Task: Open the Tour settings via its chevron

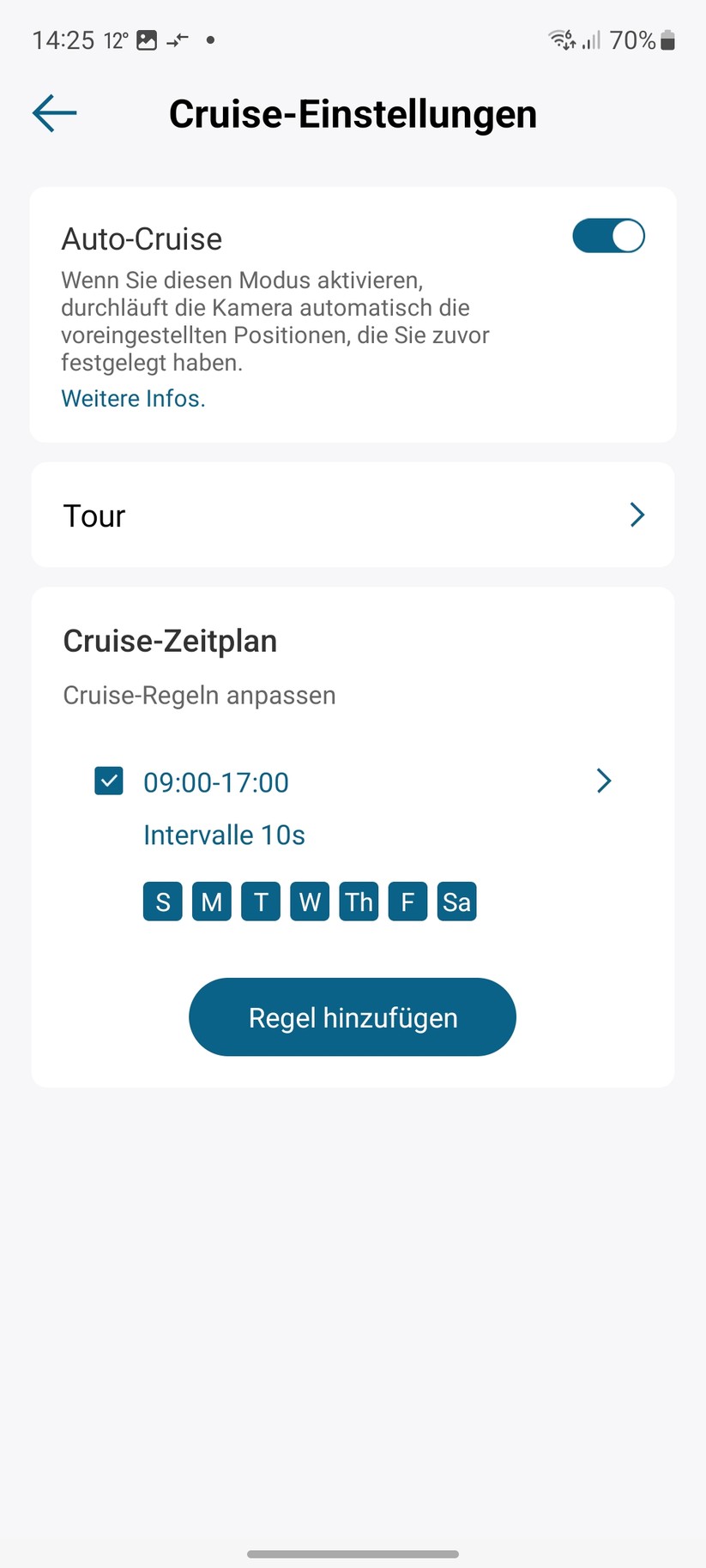Action: [637, 515]
